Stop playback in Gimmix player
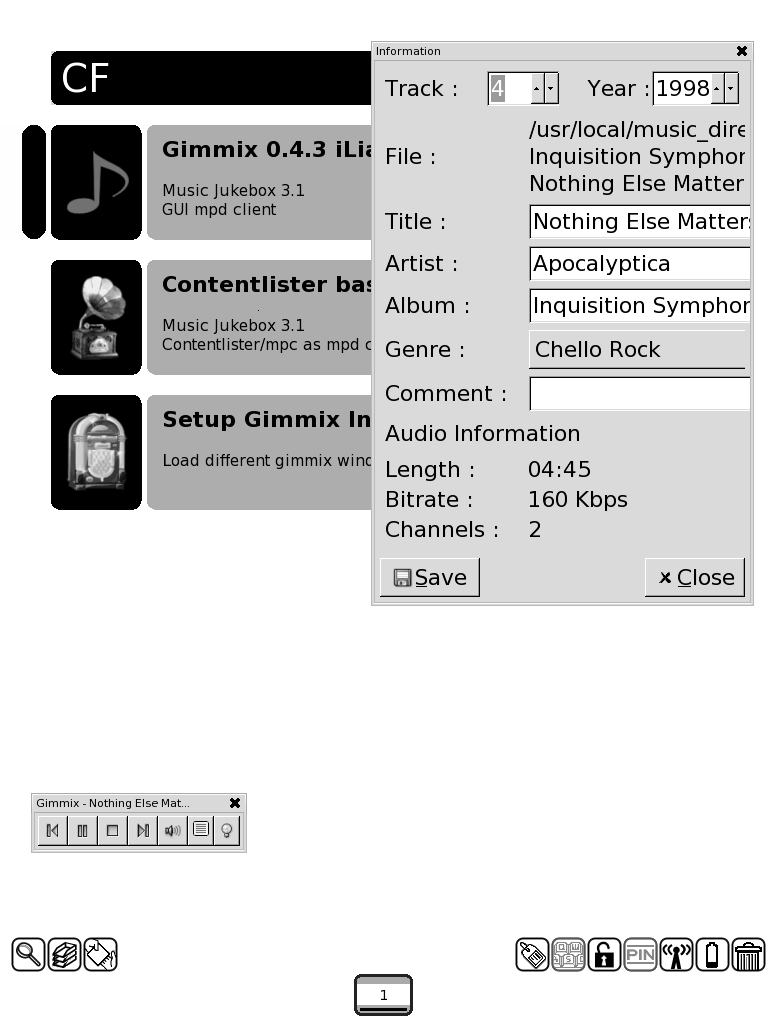768x1024 pixels. pyautogui.click(x=112, y=830)
